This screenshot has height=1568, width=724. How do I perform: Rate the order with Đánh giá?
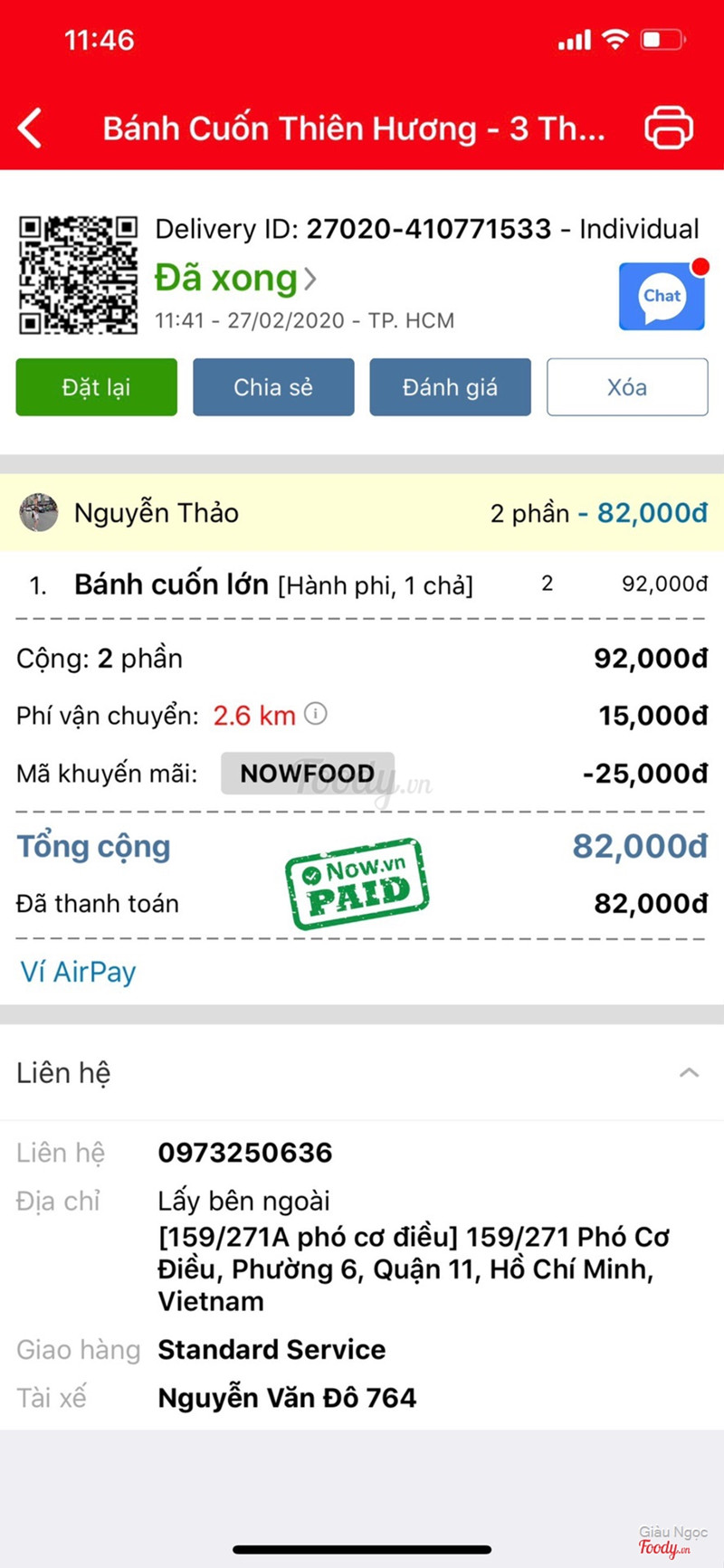(x=450, y=387)
